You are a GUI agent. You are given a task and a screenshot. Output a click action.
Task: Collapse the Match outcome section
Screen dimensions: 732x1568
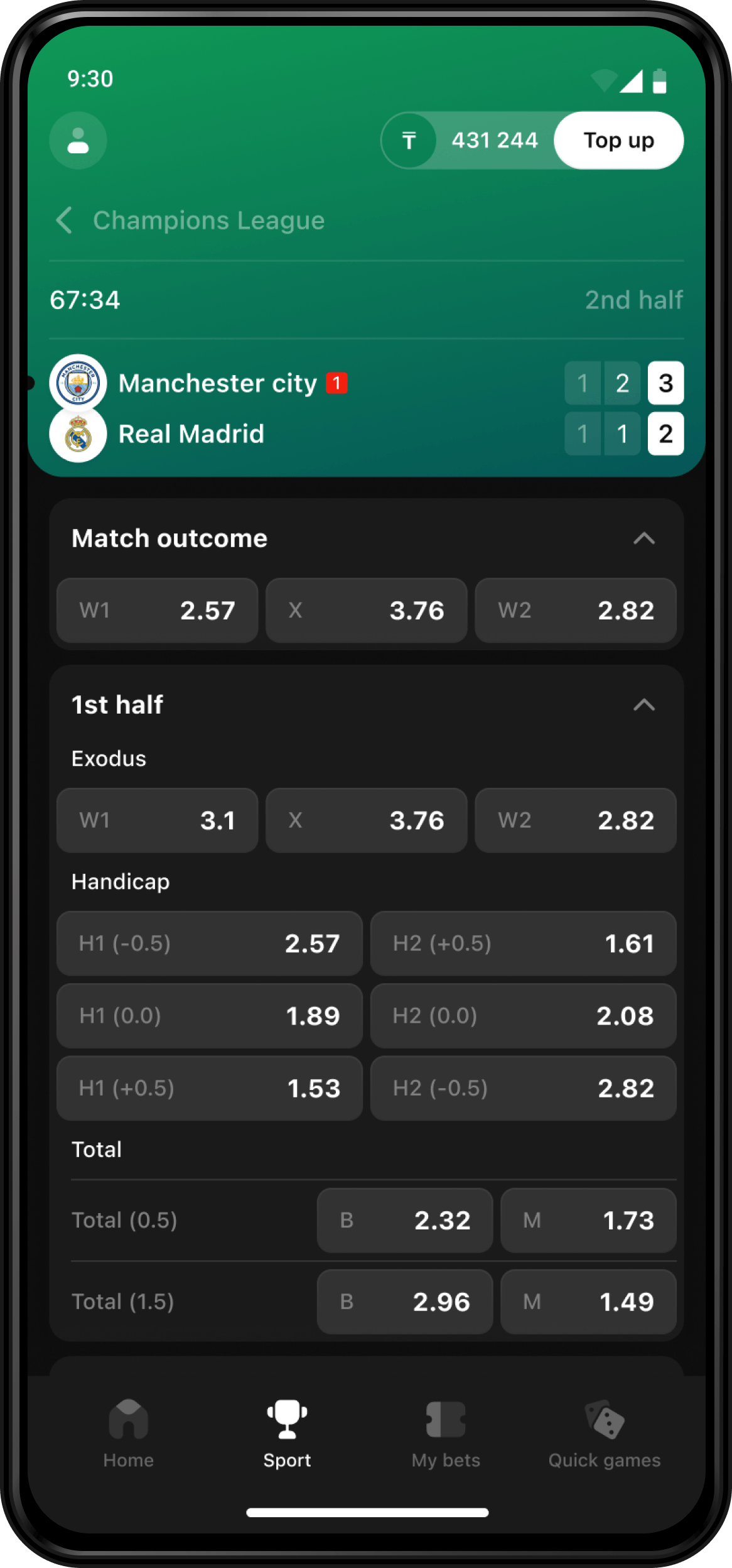tap(644, 538)
